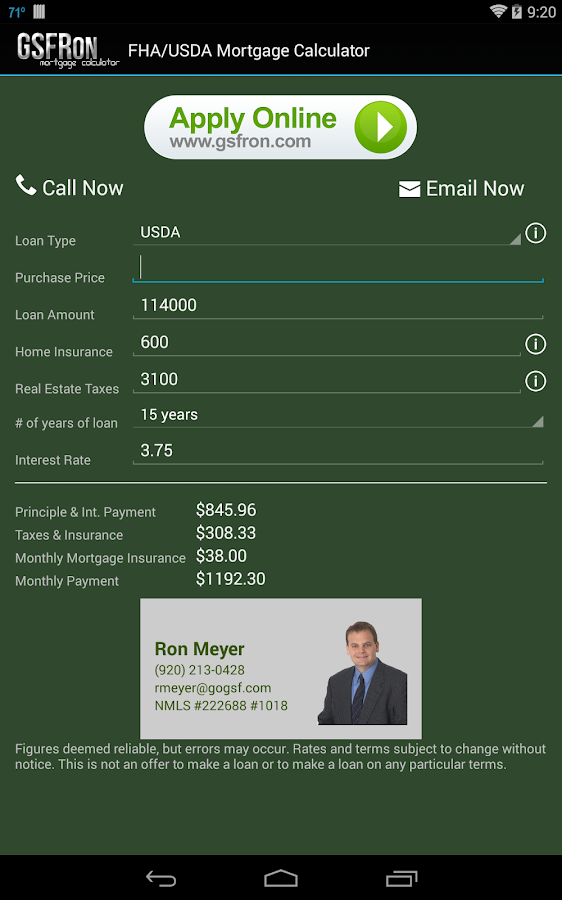Go to the home screen
562x900 pixels.
point(281,878)
